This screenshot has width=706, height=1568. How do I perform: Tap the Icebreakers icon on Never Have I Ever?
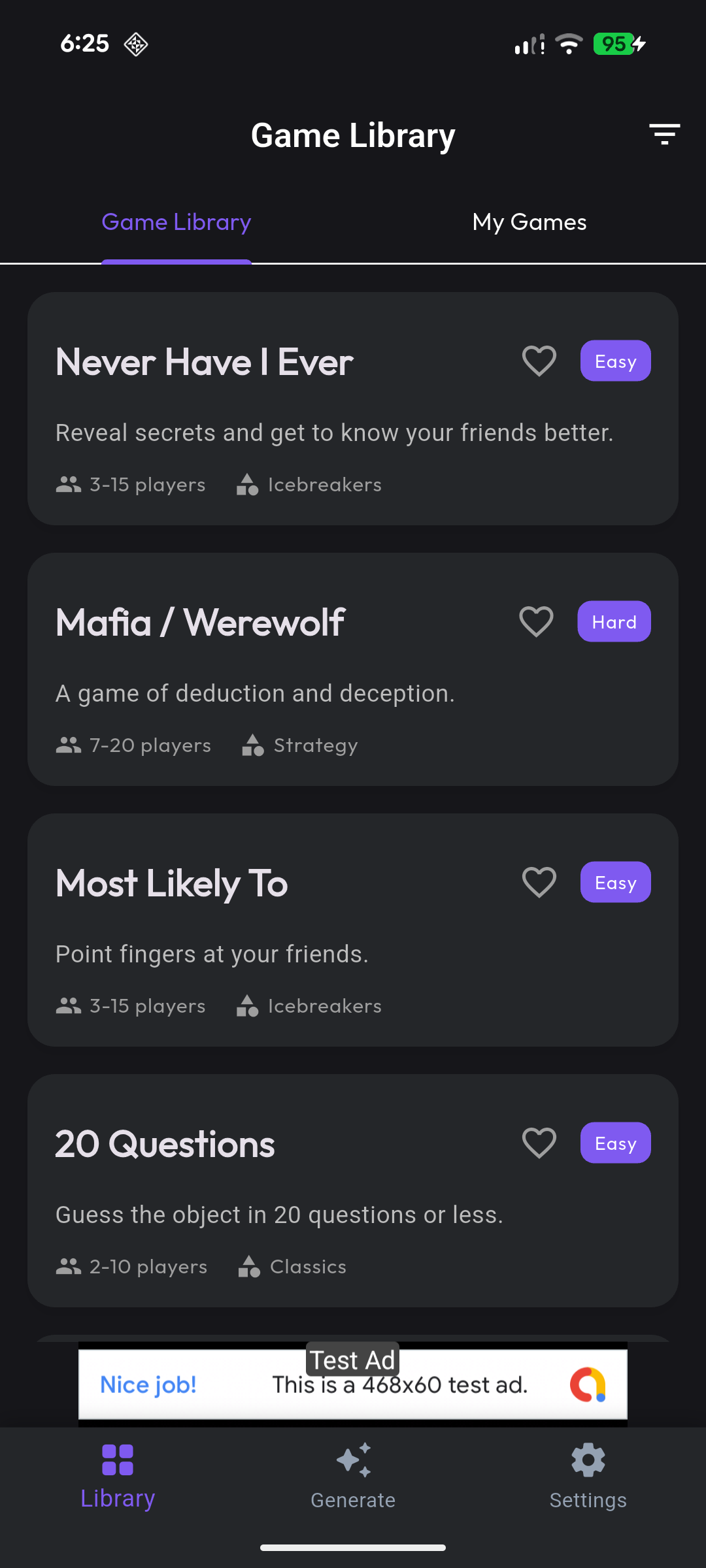click(247, 484)
